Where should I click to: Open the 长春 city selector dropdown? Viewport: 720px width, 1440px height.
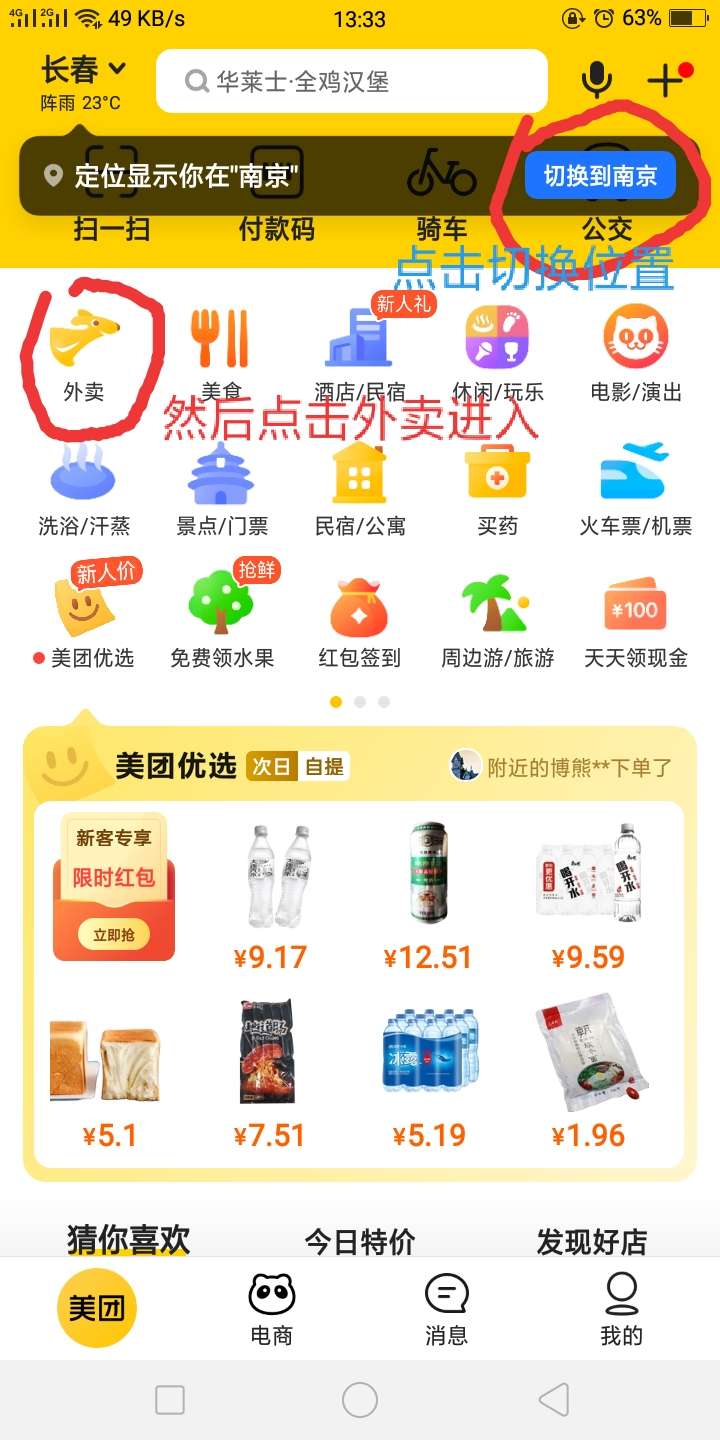tap(84, 70)
